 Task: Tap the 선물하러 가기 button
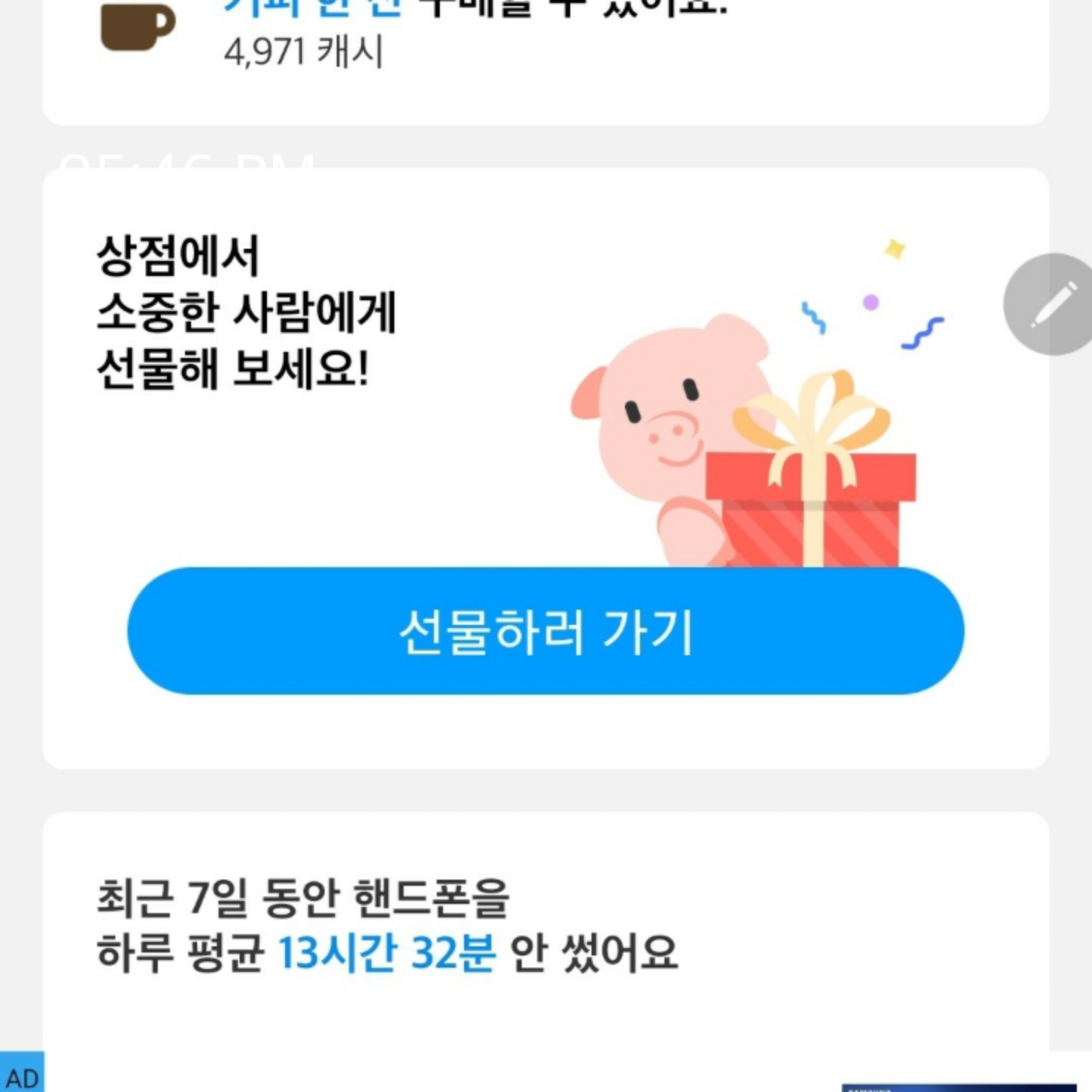pos(545,631)
